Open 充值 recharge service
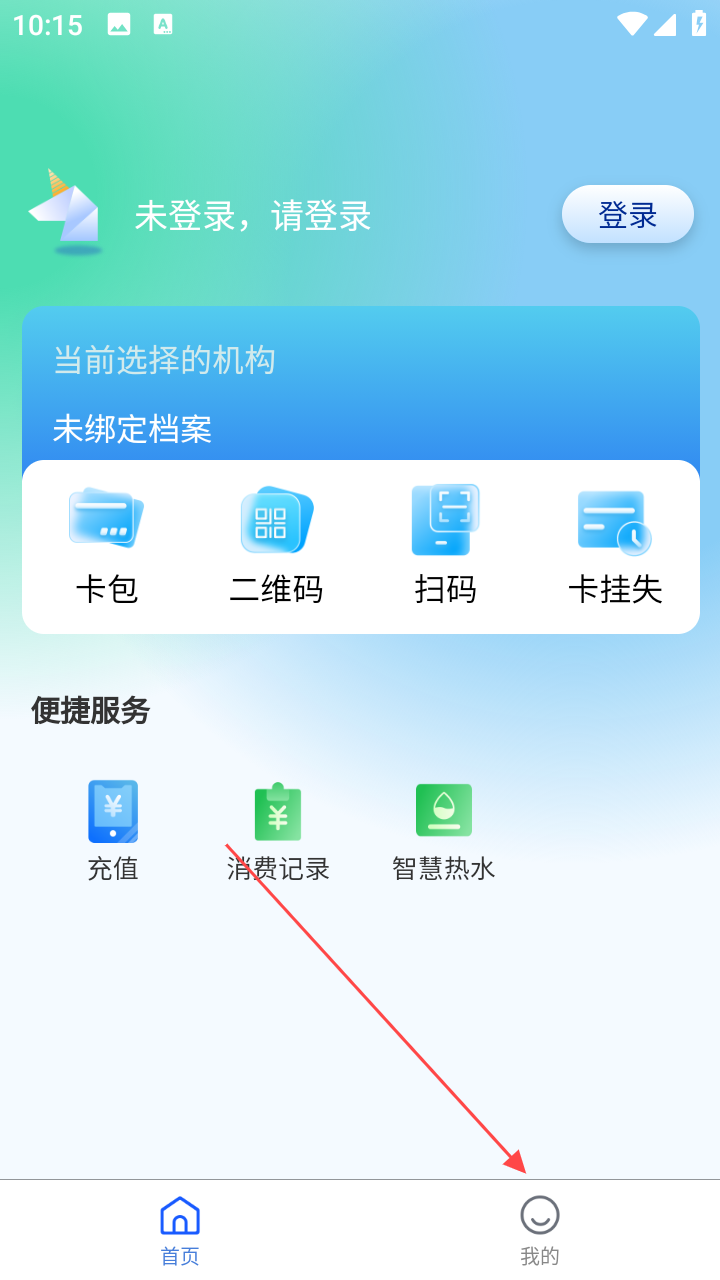 (x=113, y=830)
